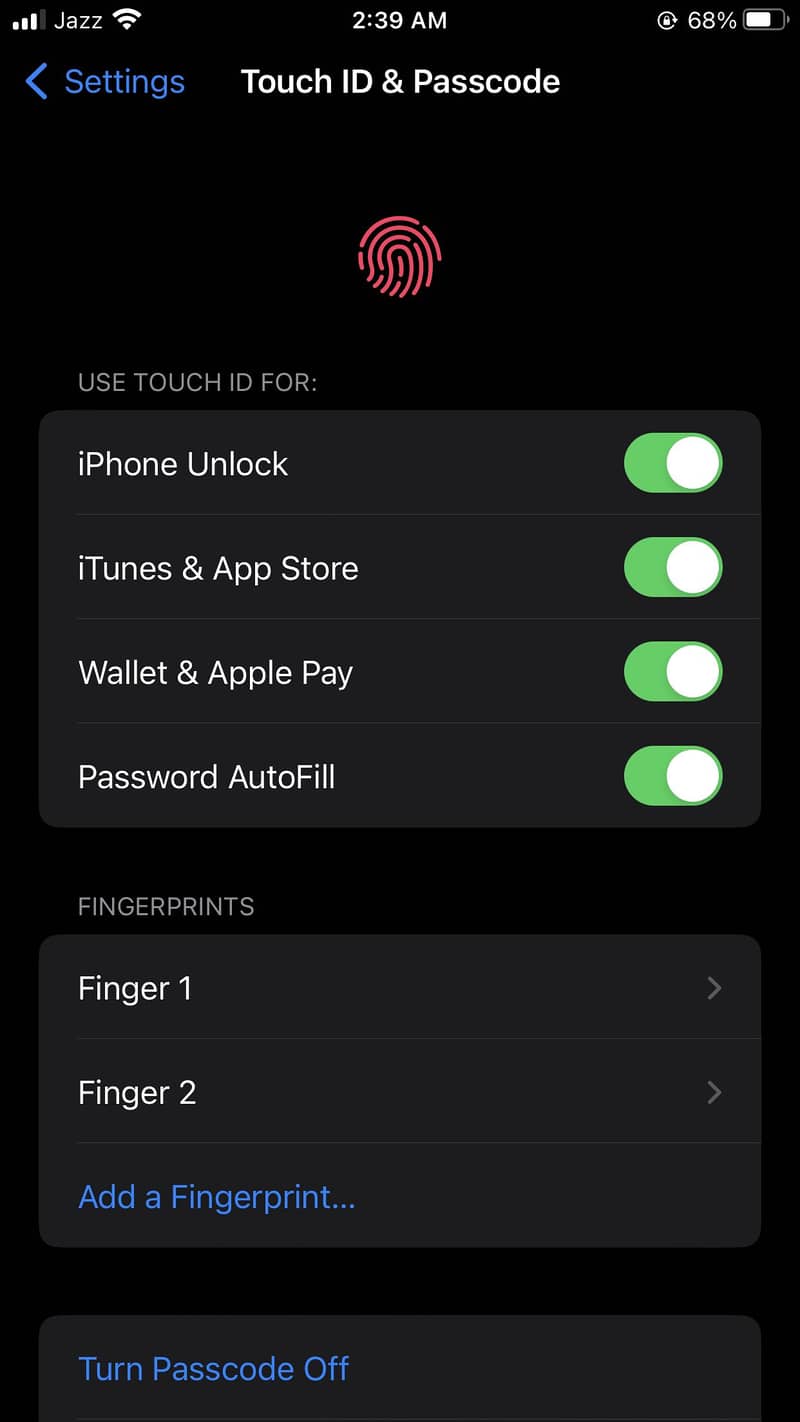
Task: Go back to Settings
Action: pyautogui.click(x=106, y=82)
